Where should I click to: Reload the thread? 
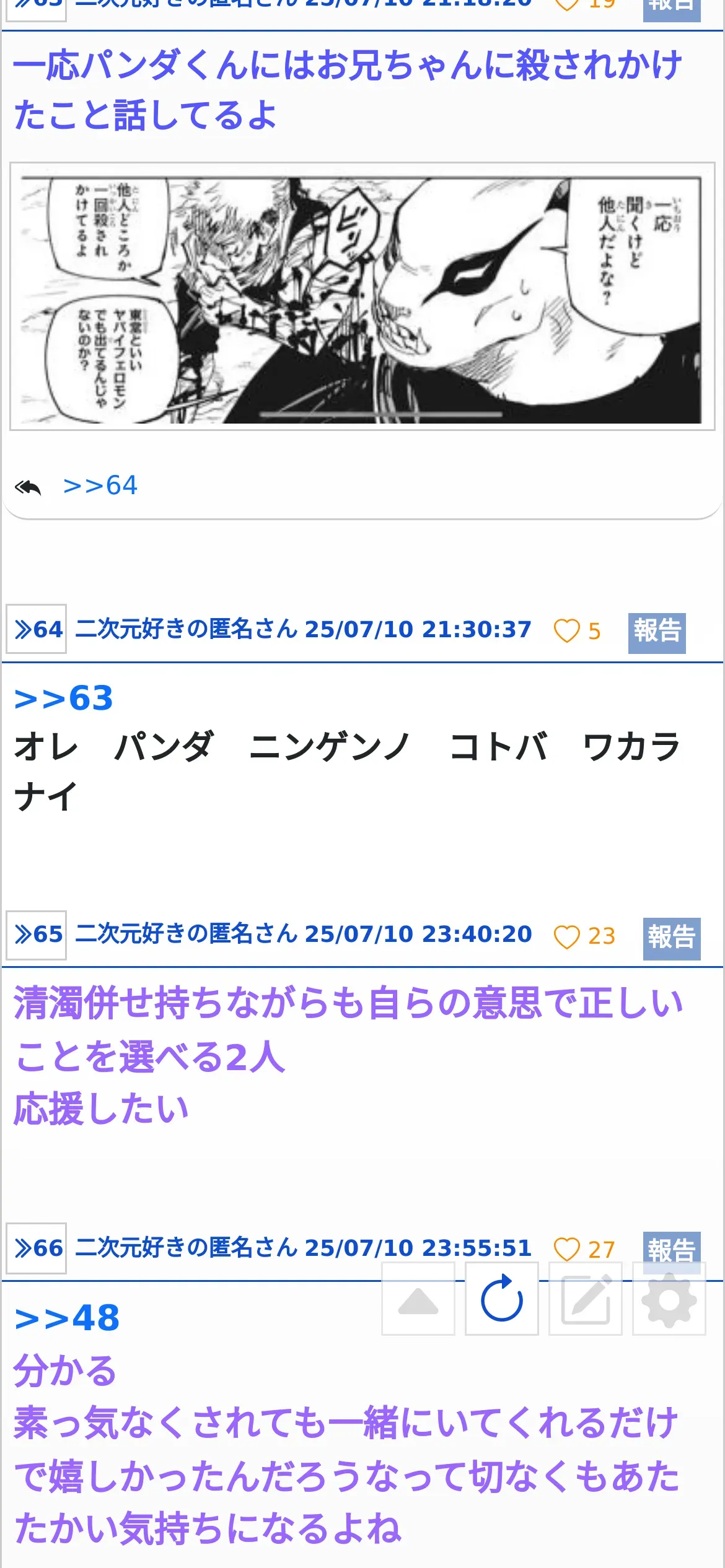point(502,1299)
